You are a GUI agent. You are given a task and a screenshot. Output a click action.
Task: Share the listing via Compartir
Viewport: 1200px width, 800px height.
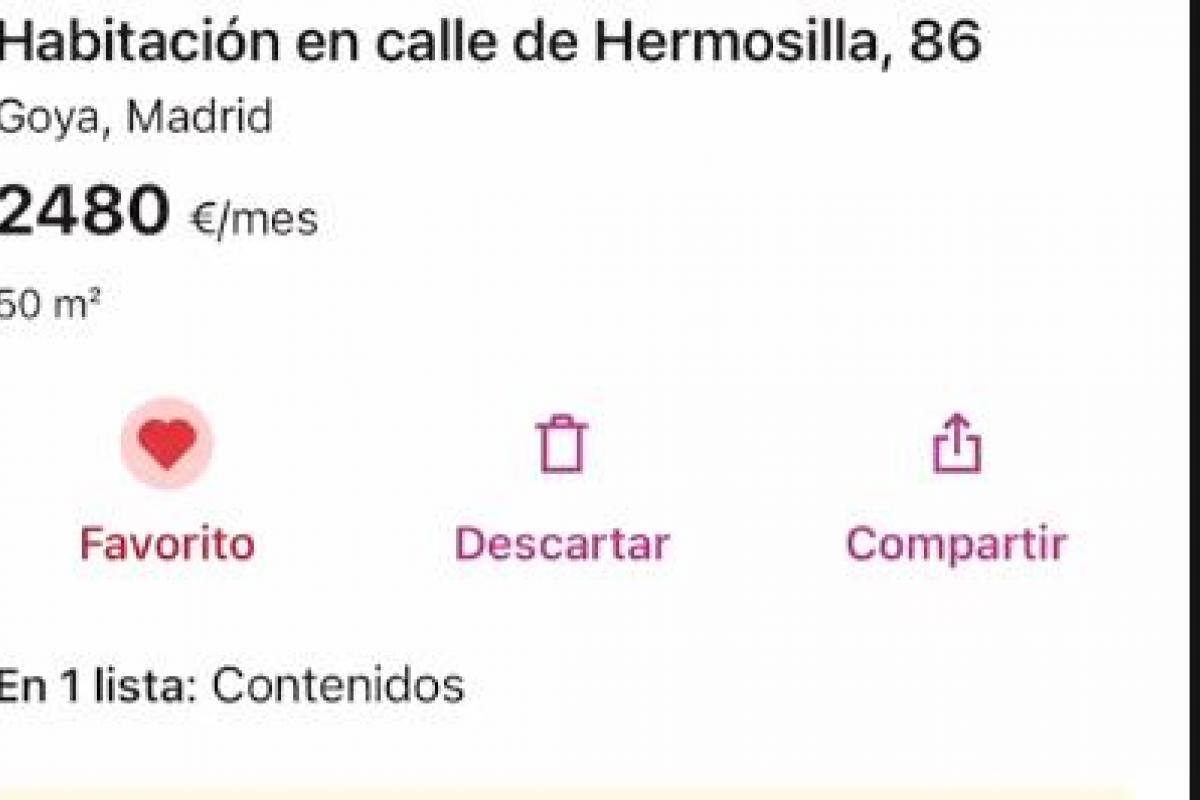[956, 445]
